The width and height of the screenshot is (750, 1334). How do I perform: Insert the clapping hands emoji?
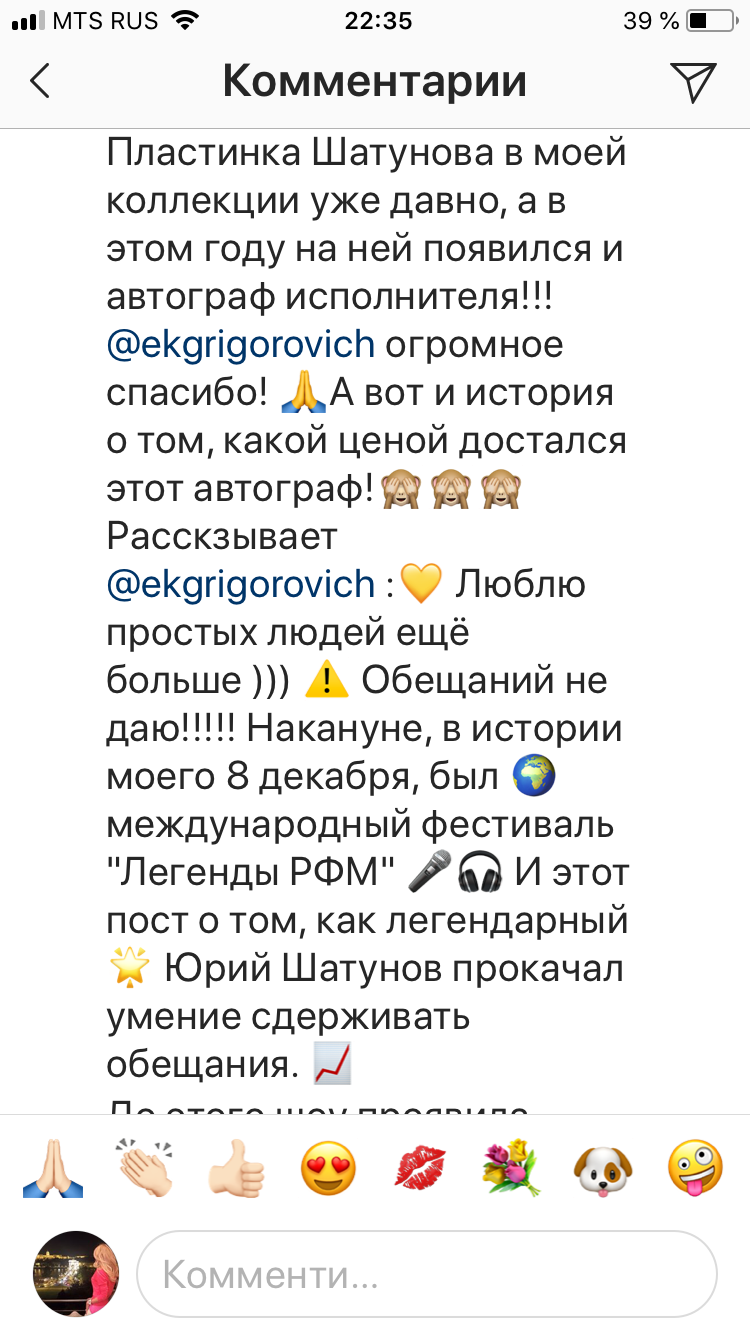(x=146, y=1168)
